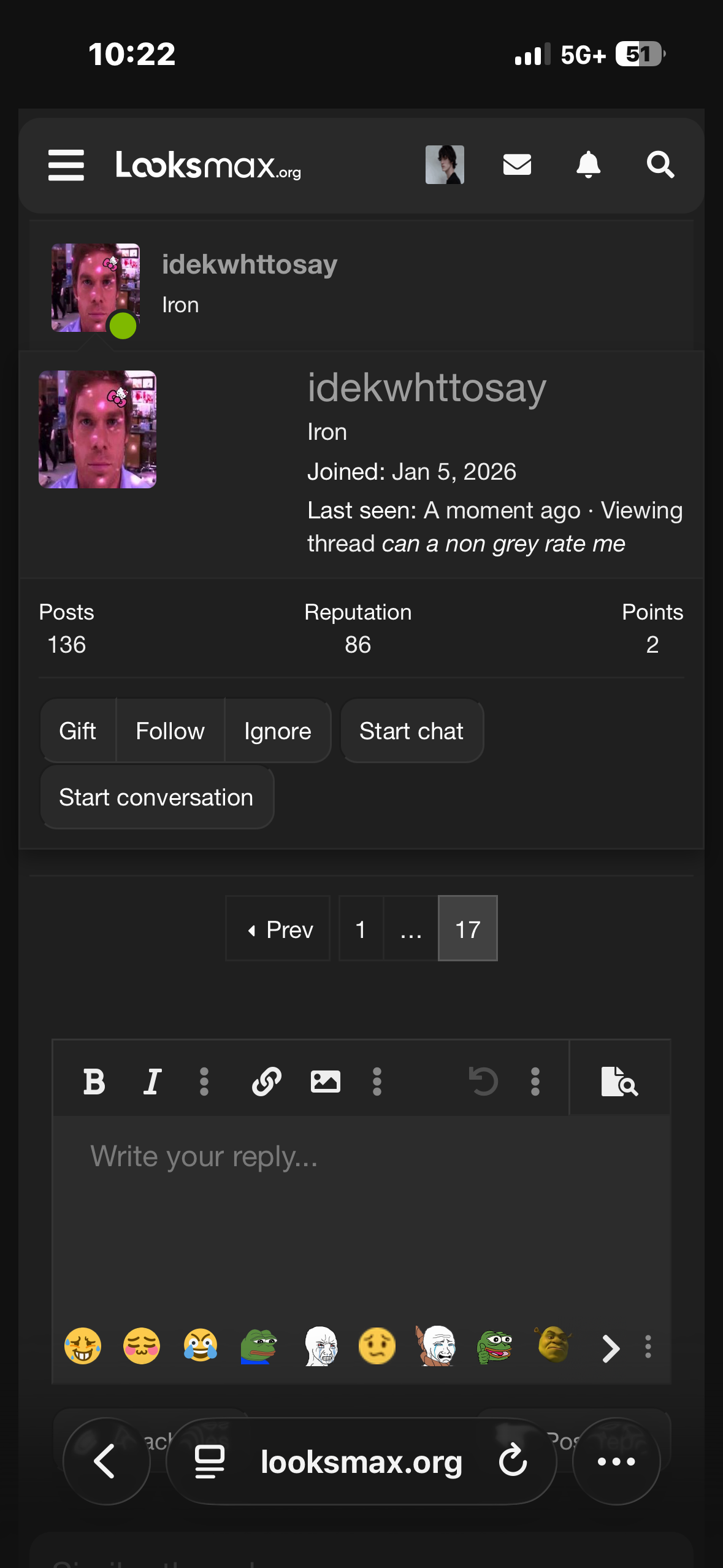Open the site search
The image size is (723, 1568).
click(660, 164)
